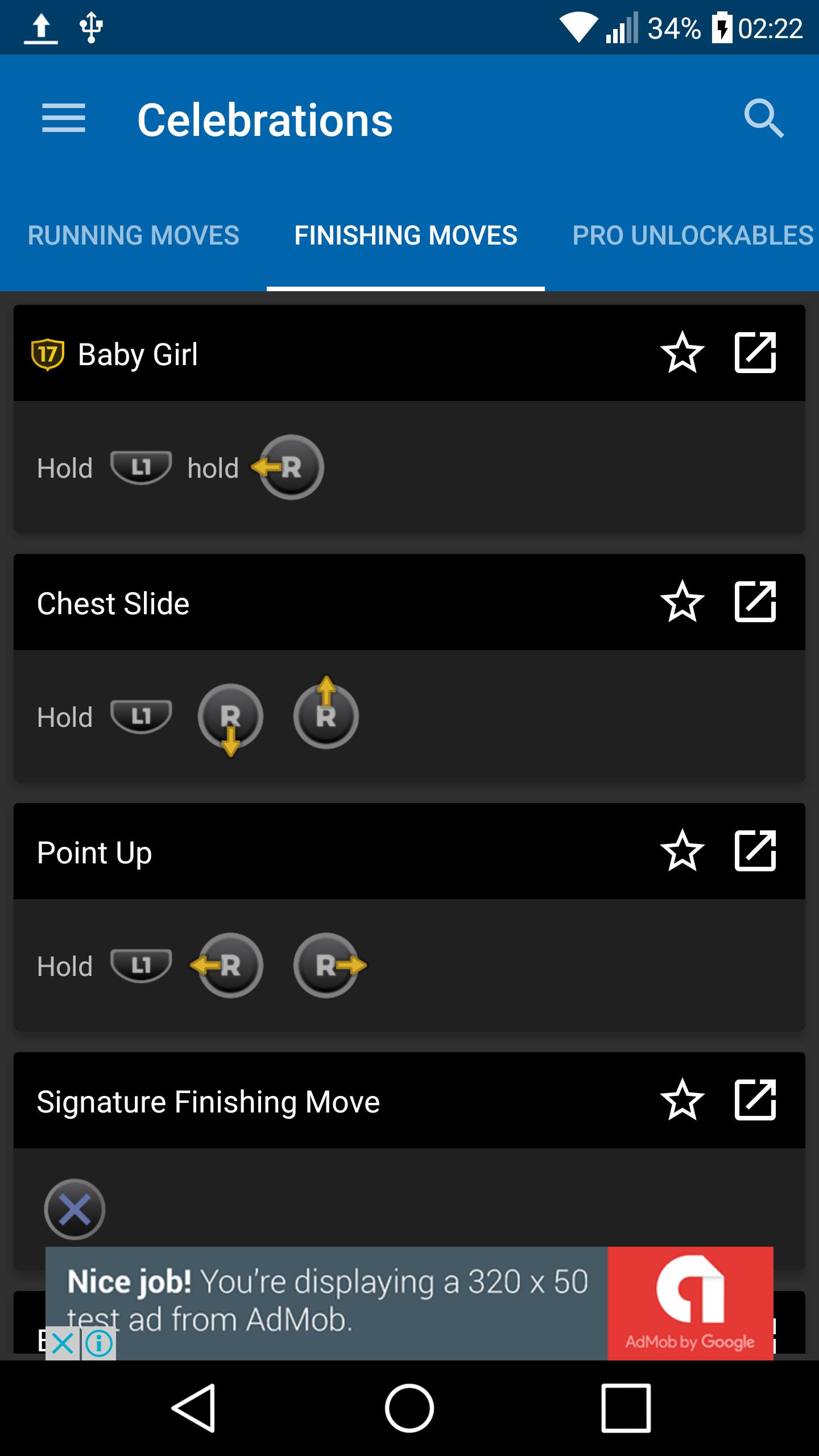The image size is (819, 1456).
Task: Open Baby Girl in external view
Action: pyautogui.click(x=755, y=353)
